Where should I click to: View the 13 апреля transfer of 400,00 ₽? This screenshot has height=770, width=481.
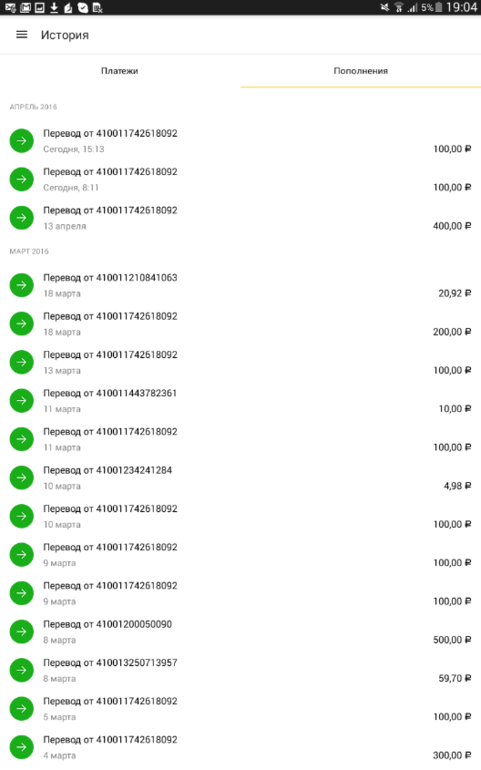[x=240, y=218]
